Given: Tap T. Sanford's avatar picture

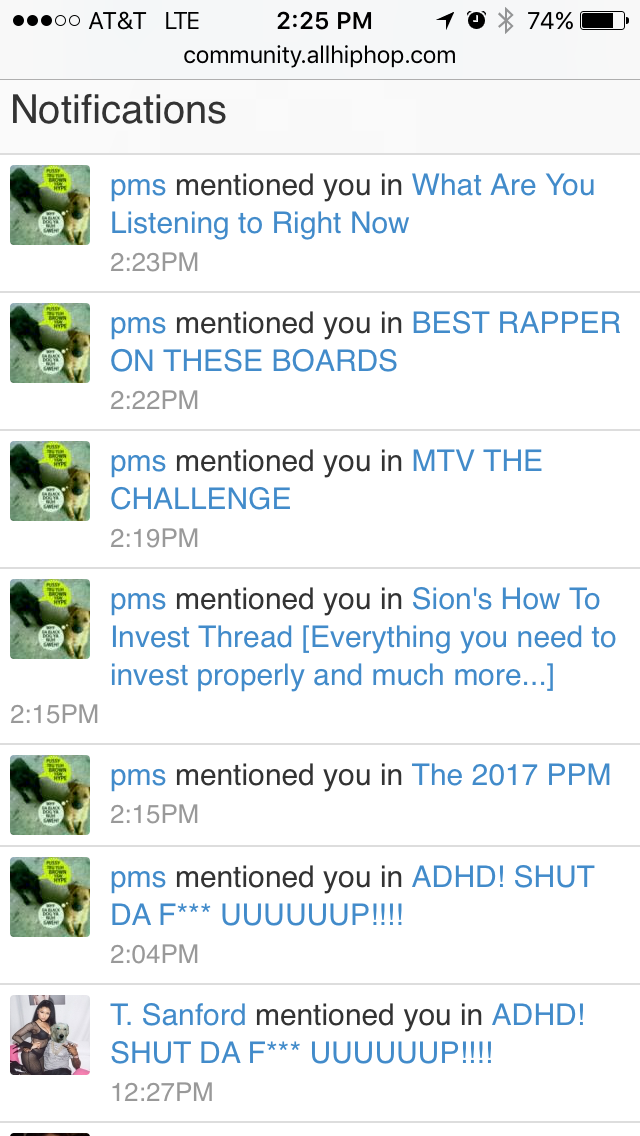Looking at the screenshot, I should (50, 1035).
